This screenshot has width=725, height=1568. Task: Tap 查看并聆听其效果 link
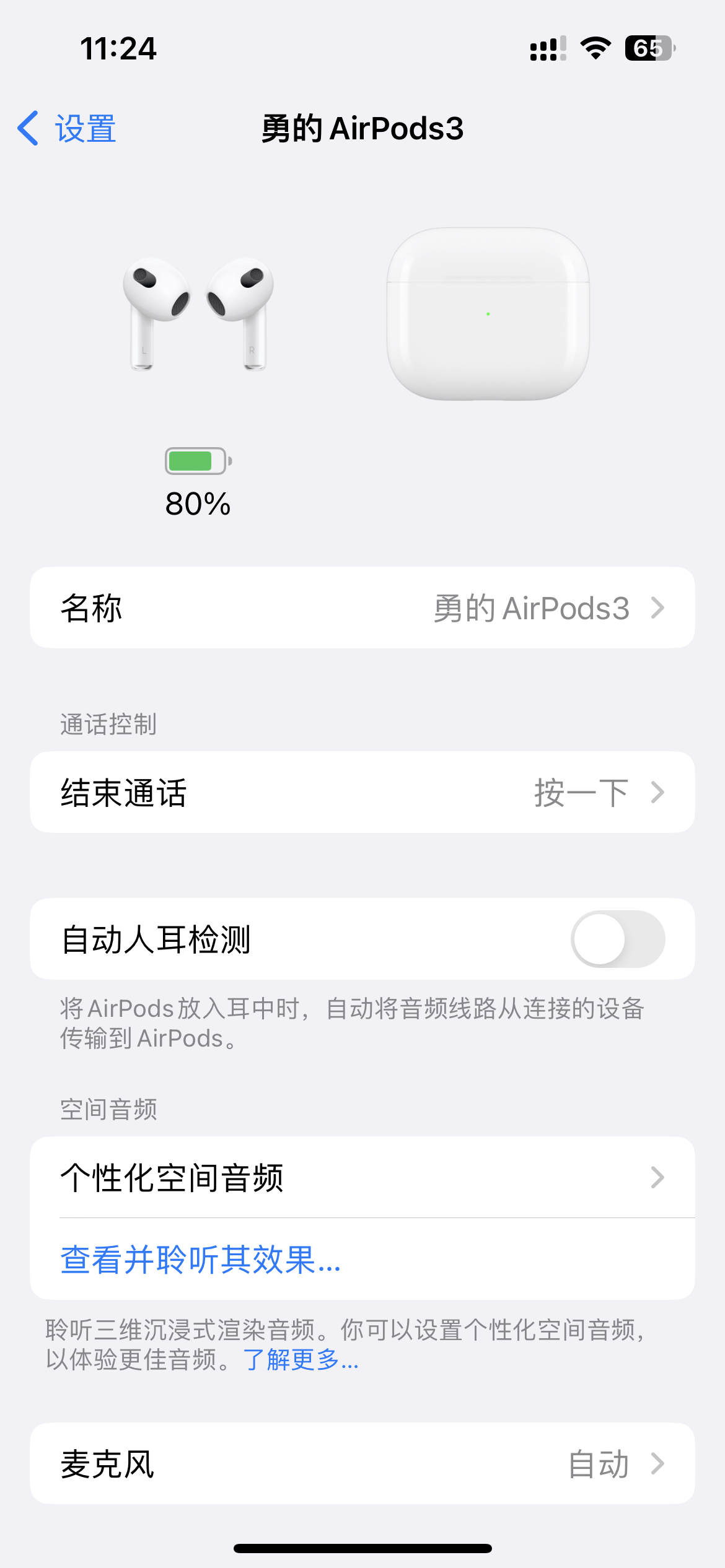point(201,1260)
